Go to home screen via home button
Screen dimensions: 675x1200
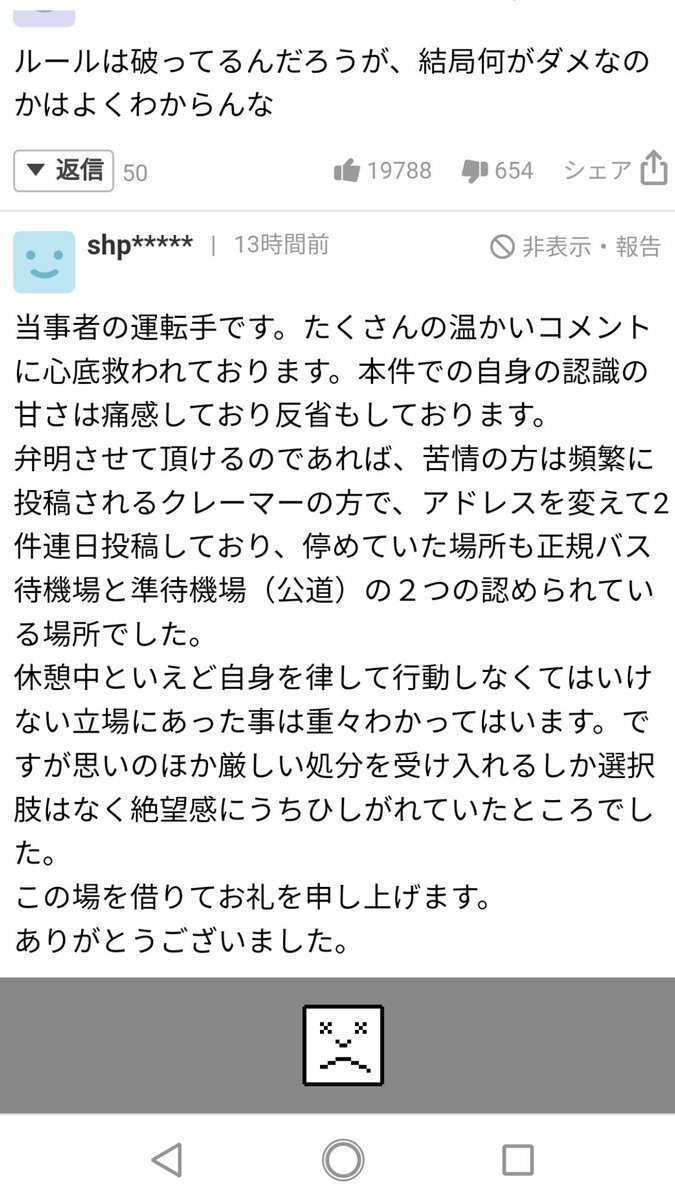click(343, 1160)
